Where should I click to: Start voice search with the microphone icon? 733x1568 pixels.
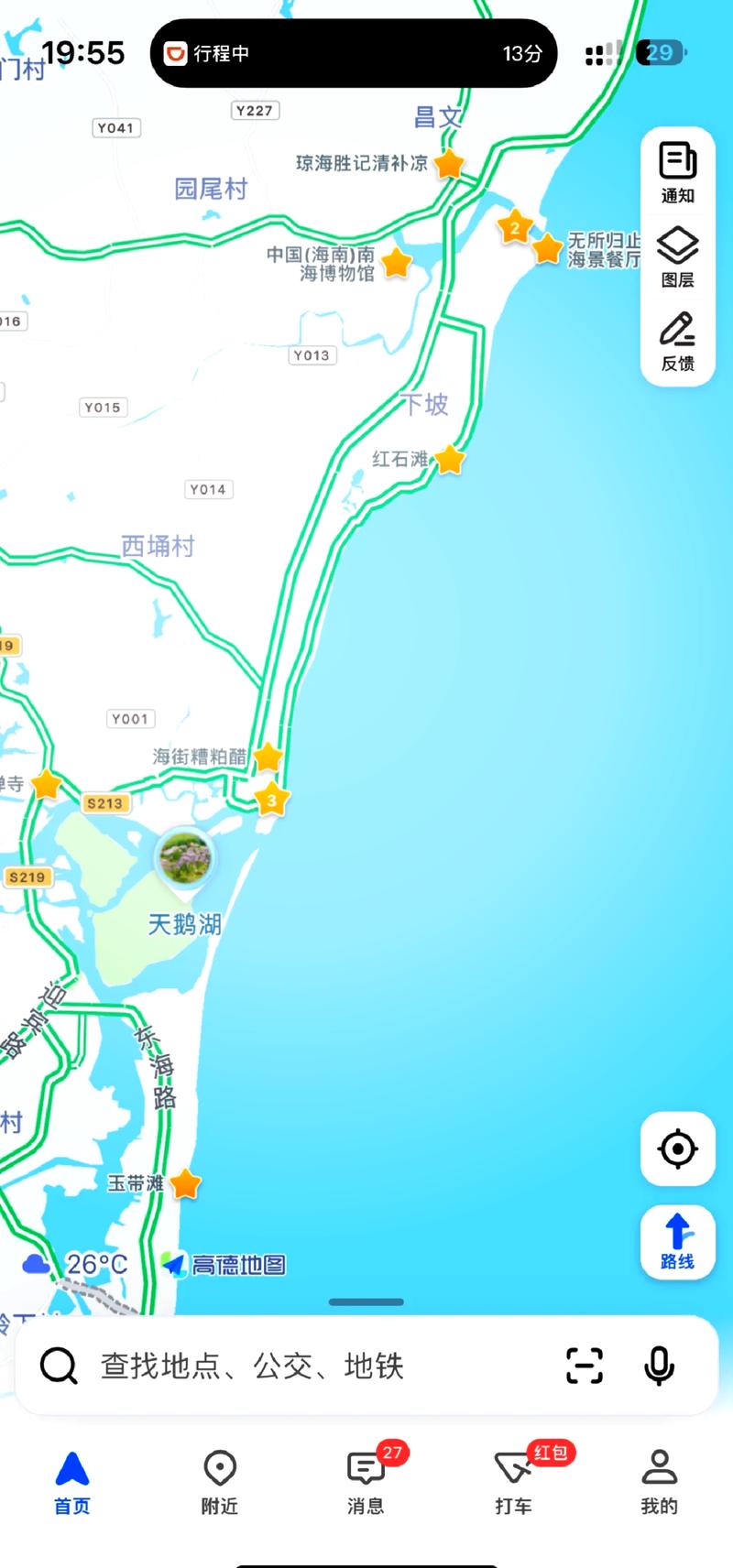[658, 1367]
